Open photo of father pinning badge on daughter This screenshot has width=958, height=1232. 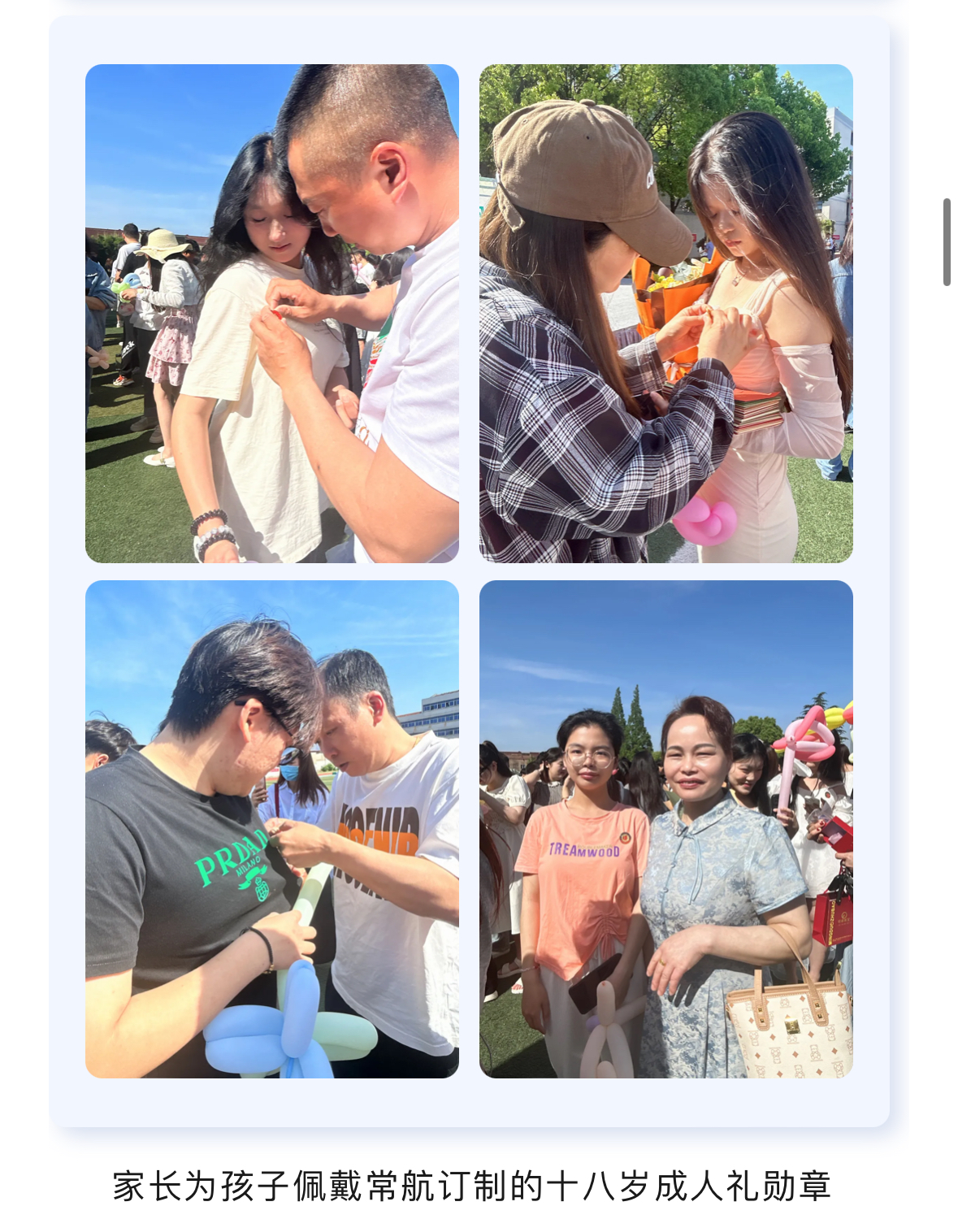pyautogui.click(x=271, y=313)
